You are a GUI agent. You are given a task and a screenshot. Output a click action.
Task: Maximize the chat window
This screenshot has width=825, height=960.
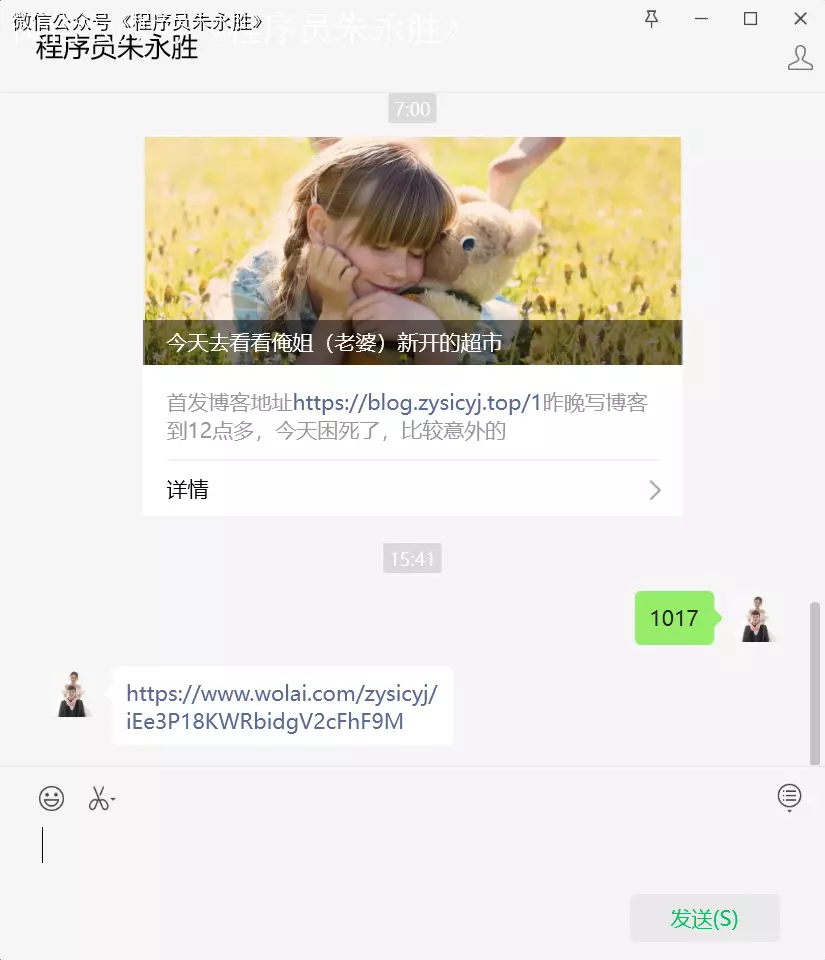coord(750,19)
